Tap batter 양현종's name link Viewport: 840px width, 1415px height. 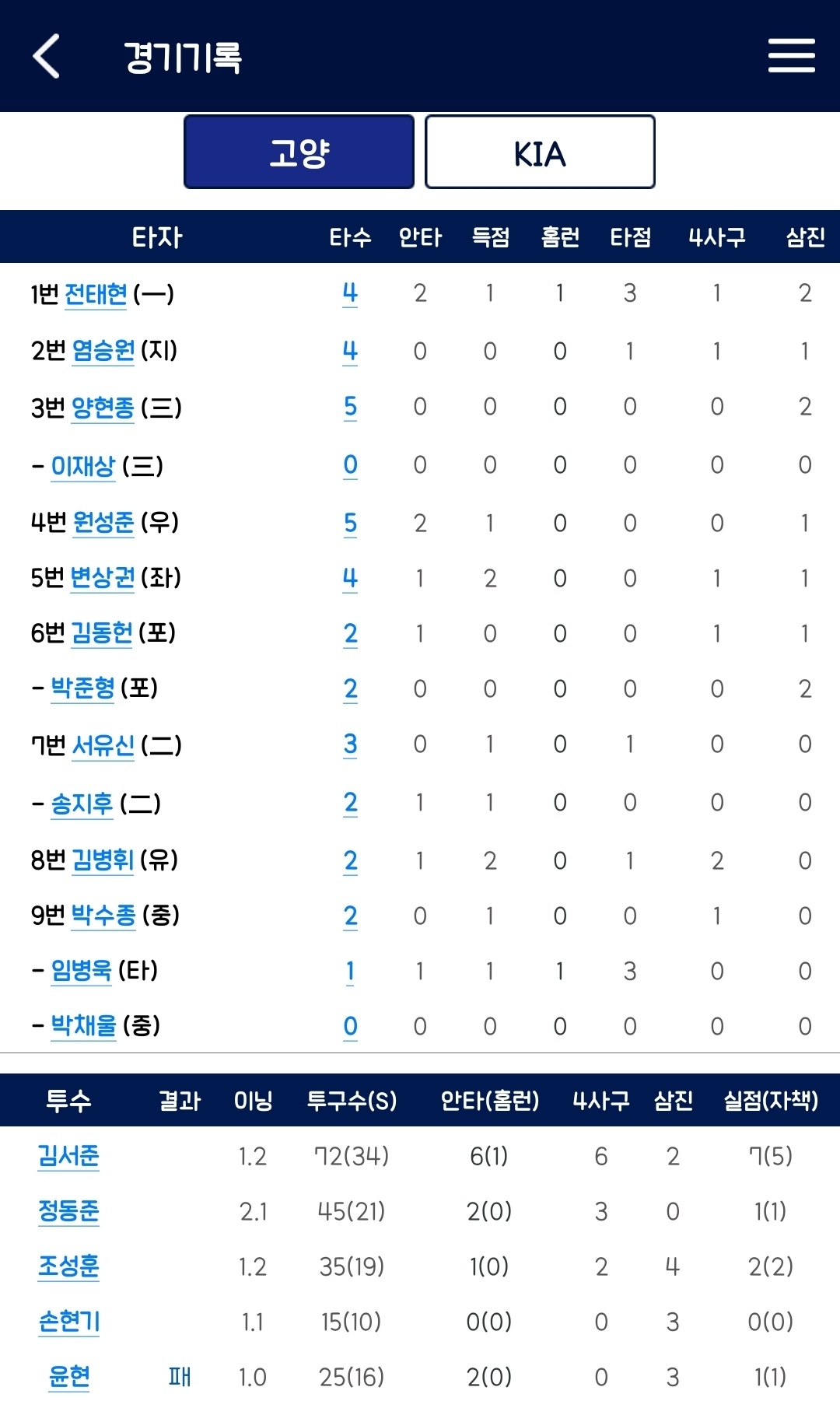pos(103,408)
